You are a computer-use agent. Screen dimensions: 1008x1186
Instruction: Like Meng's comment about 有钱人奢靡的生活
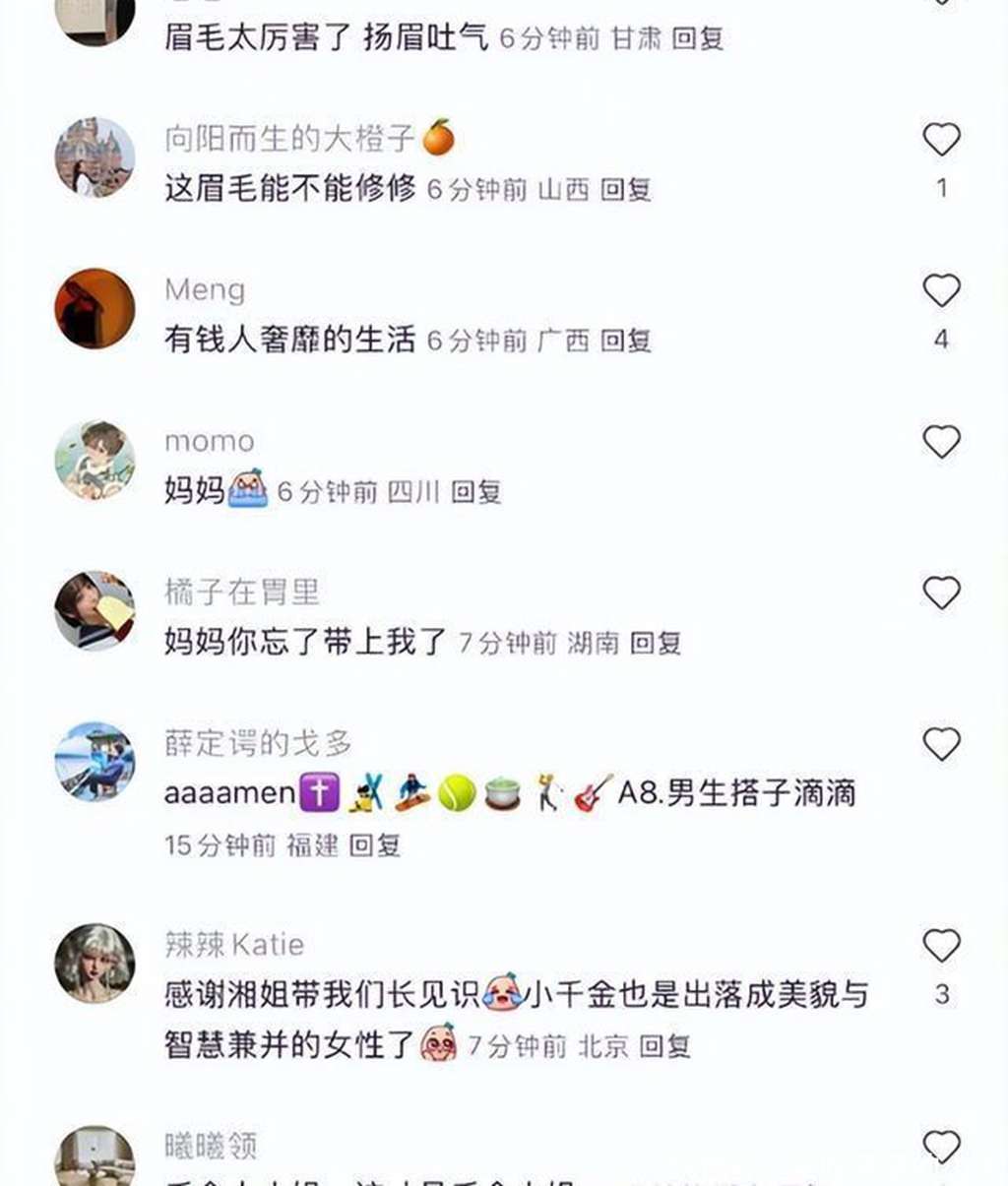(x=941, y=290)
